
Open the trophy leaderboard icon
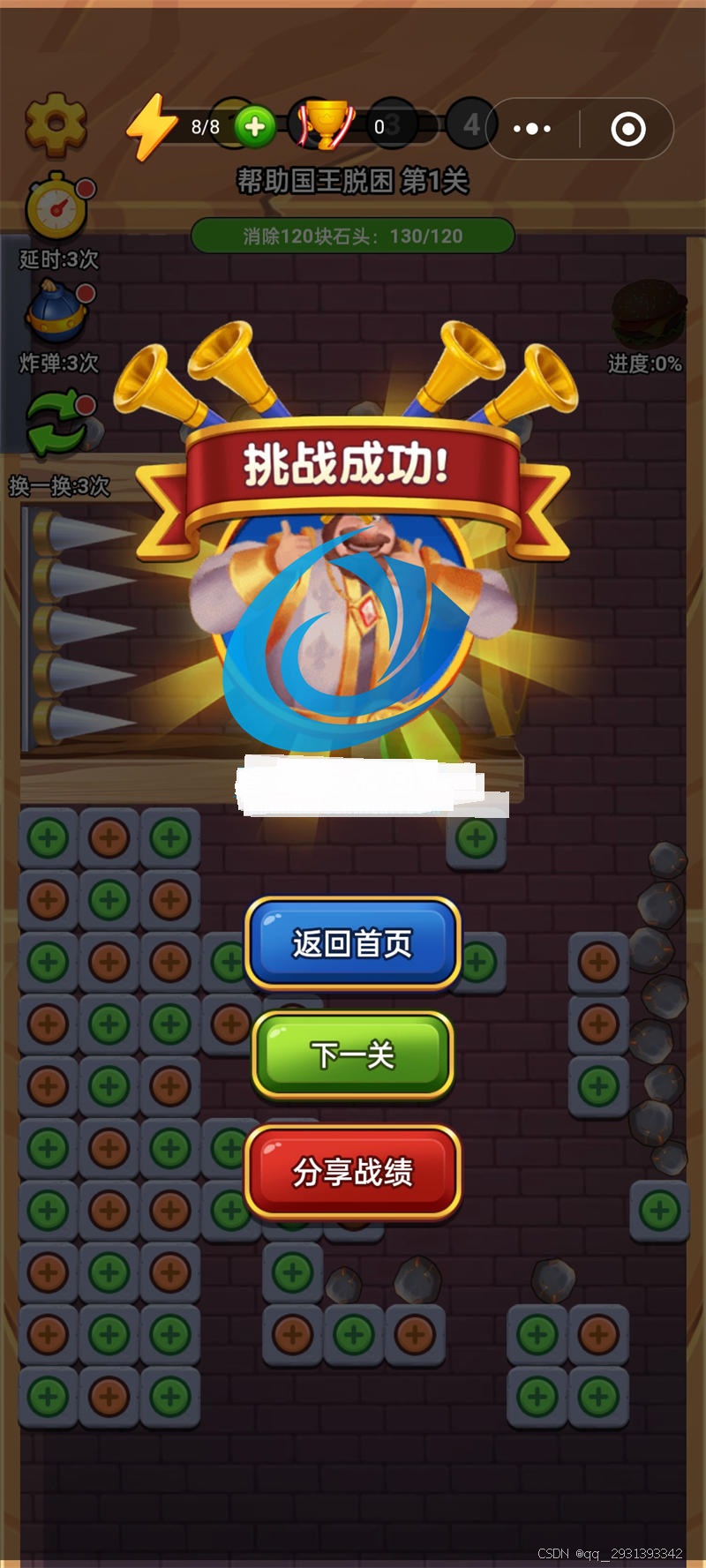[x=327, y=126]
